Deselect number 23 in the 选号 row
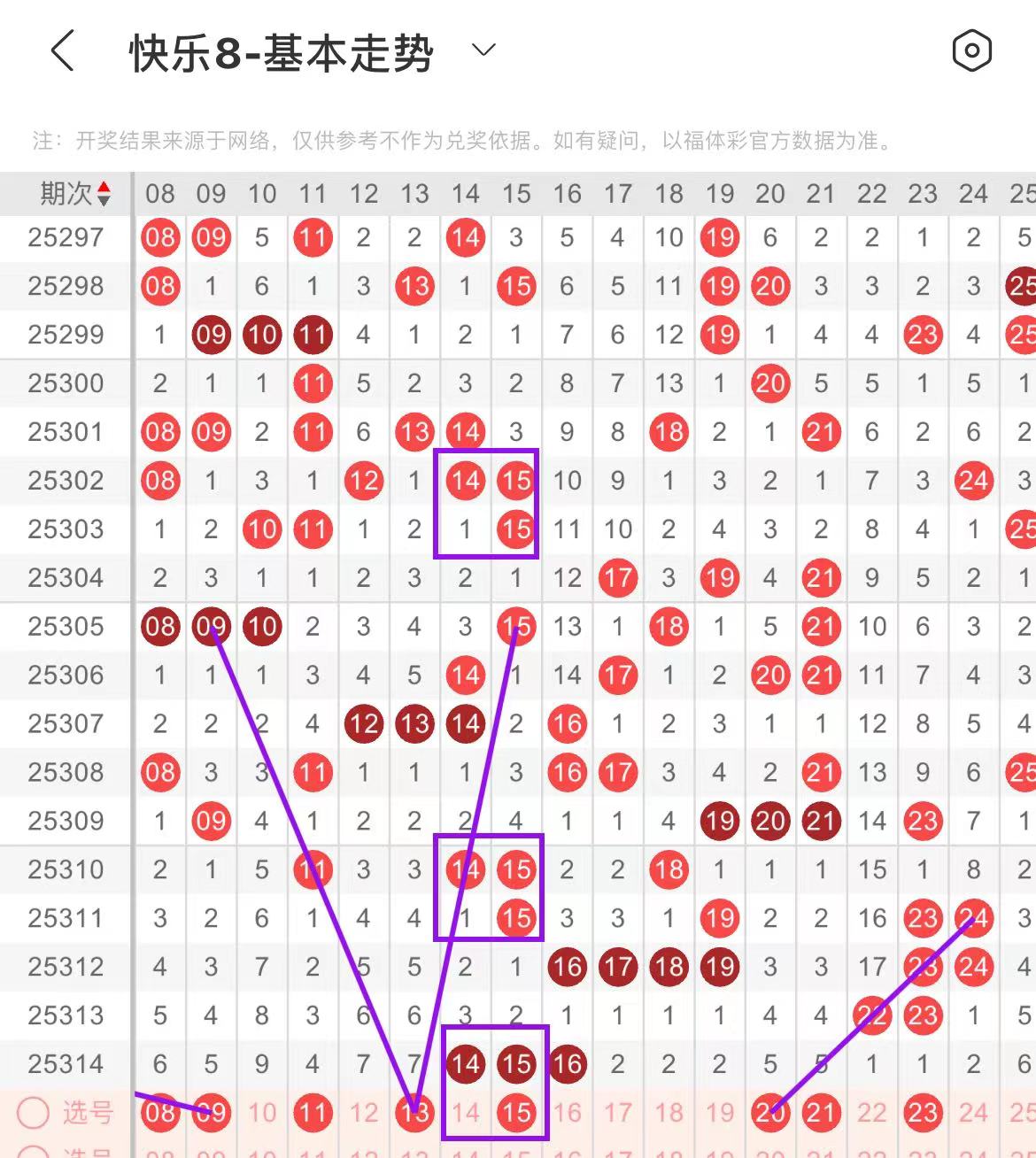This screenshot has width=1036, height=1158. [923, 1113]
